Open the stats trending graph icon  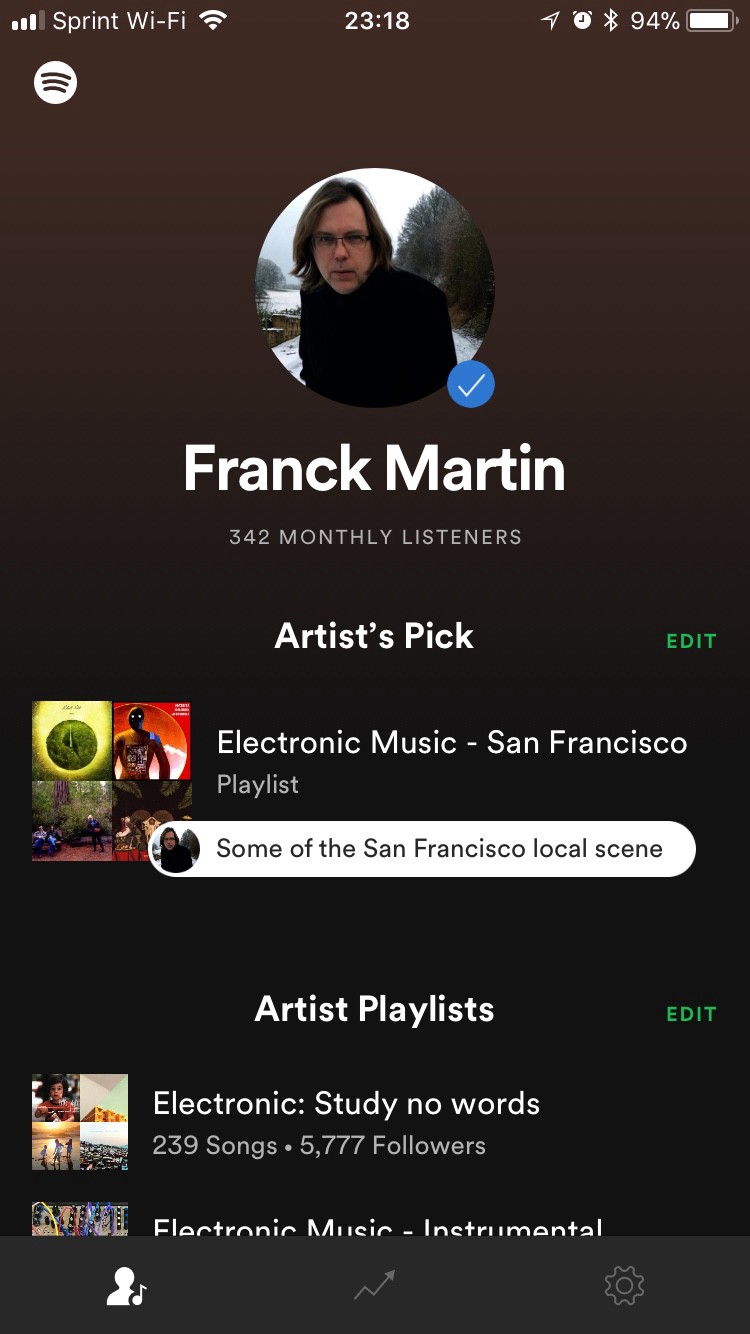pyautogui.click(x=374, y=1286)
